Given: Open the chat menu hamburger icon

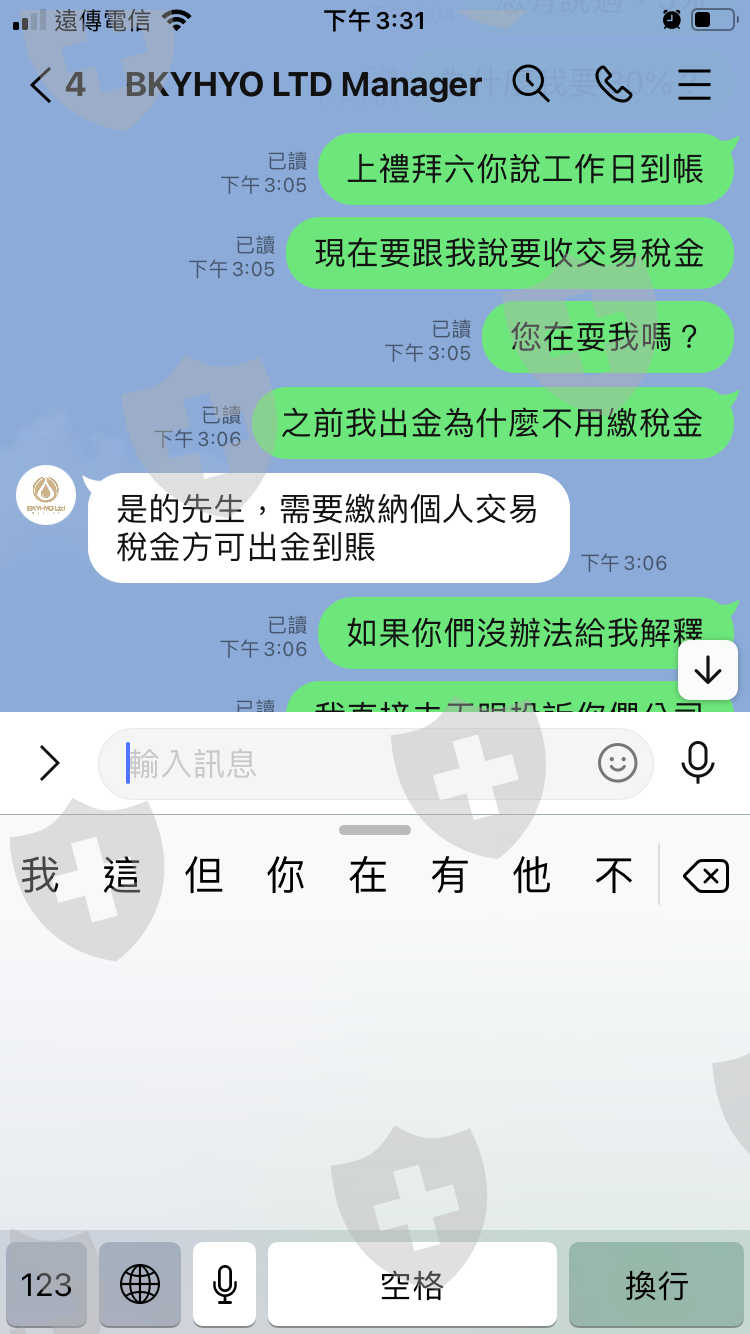Looking at the screenshot, I should [694, 85].
